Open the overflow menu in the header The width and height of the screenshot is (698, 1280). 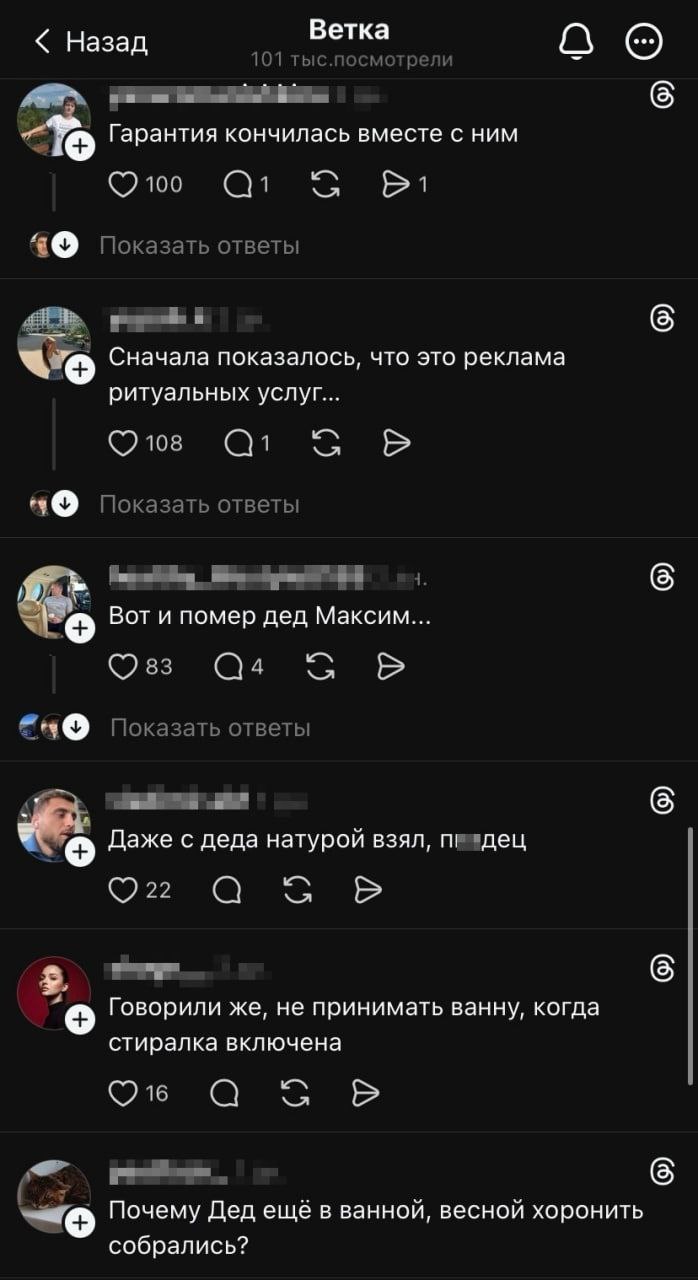coord(643,41)
